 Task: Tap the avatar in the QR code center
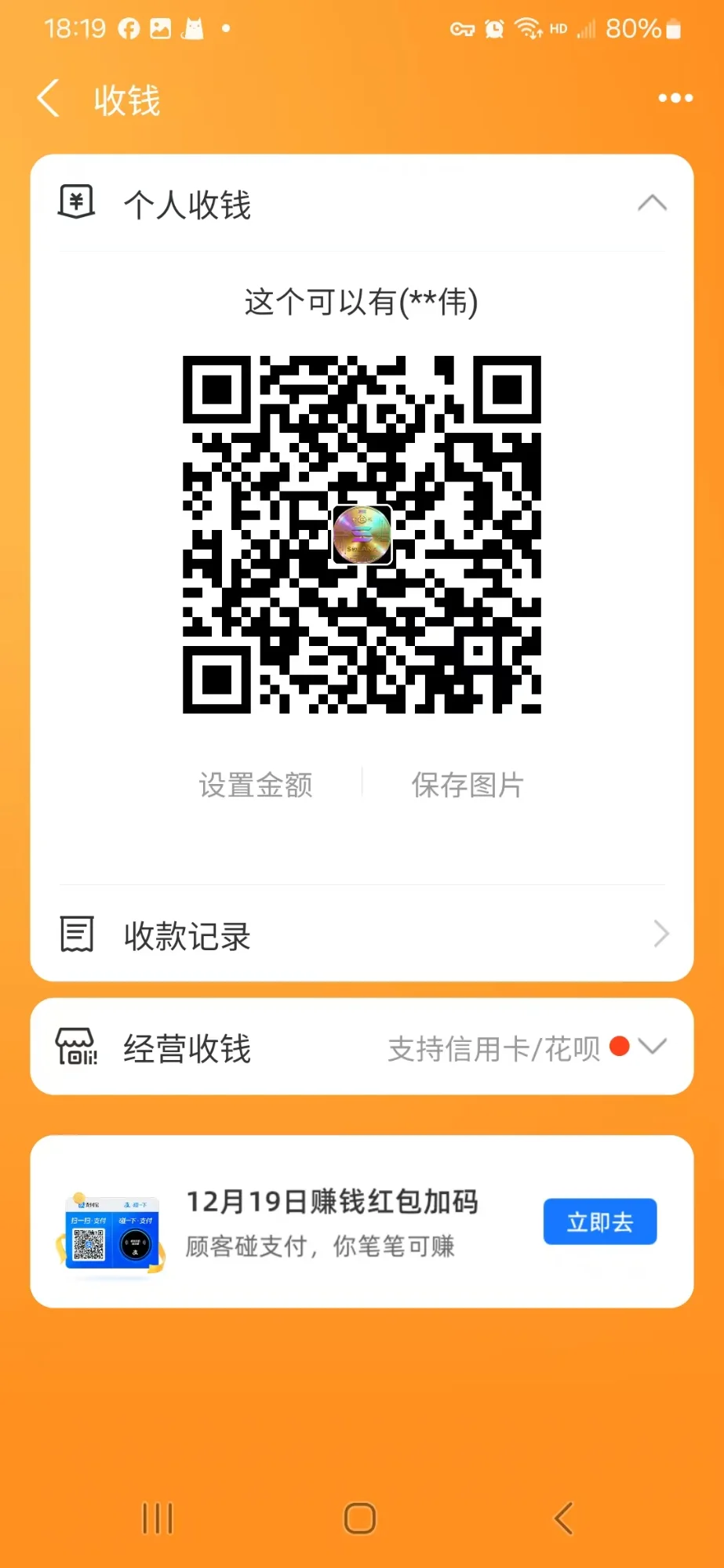362,535
